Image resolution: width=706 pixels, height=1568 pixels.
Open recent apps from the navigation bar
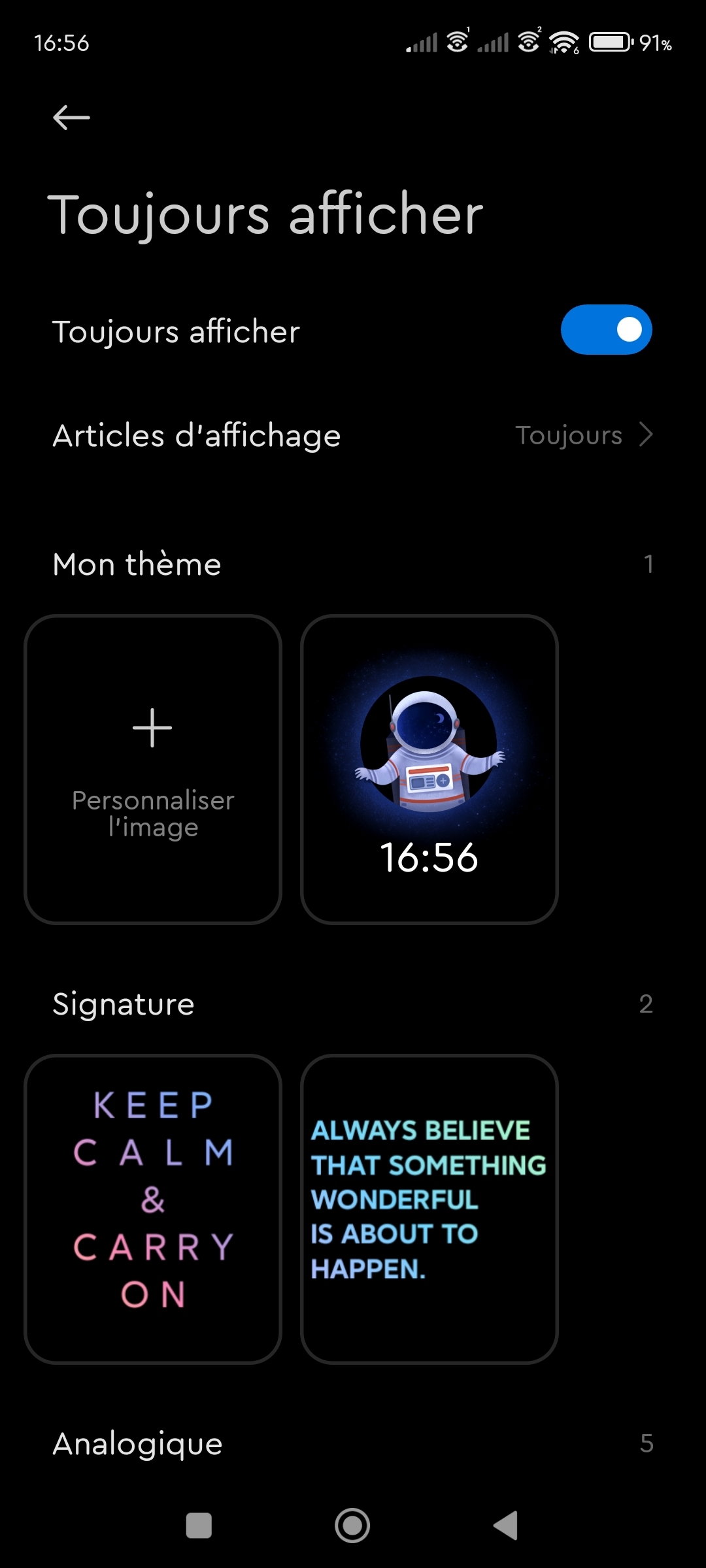coord(199,1526)
